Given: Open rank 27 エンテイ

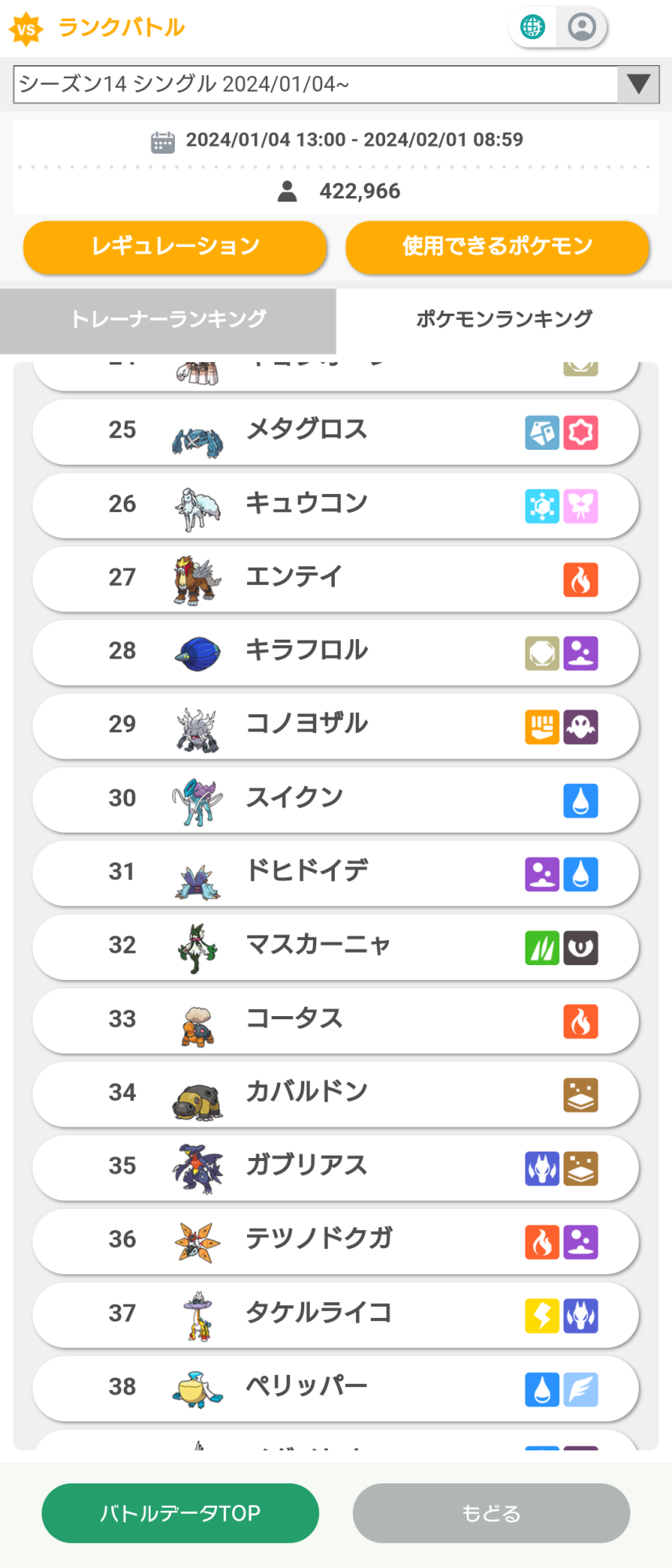Looking at the screenshot, I should (336, 579).
